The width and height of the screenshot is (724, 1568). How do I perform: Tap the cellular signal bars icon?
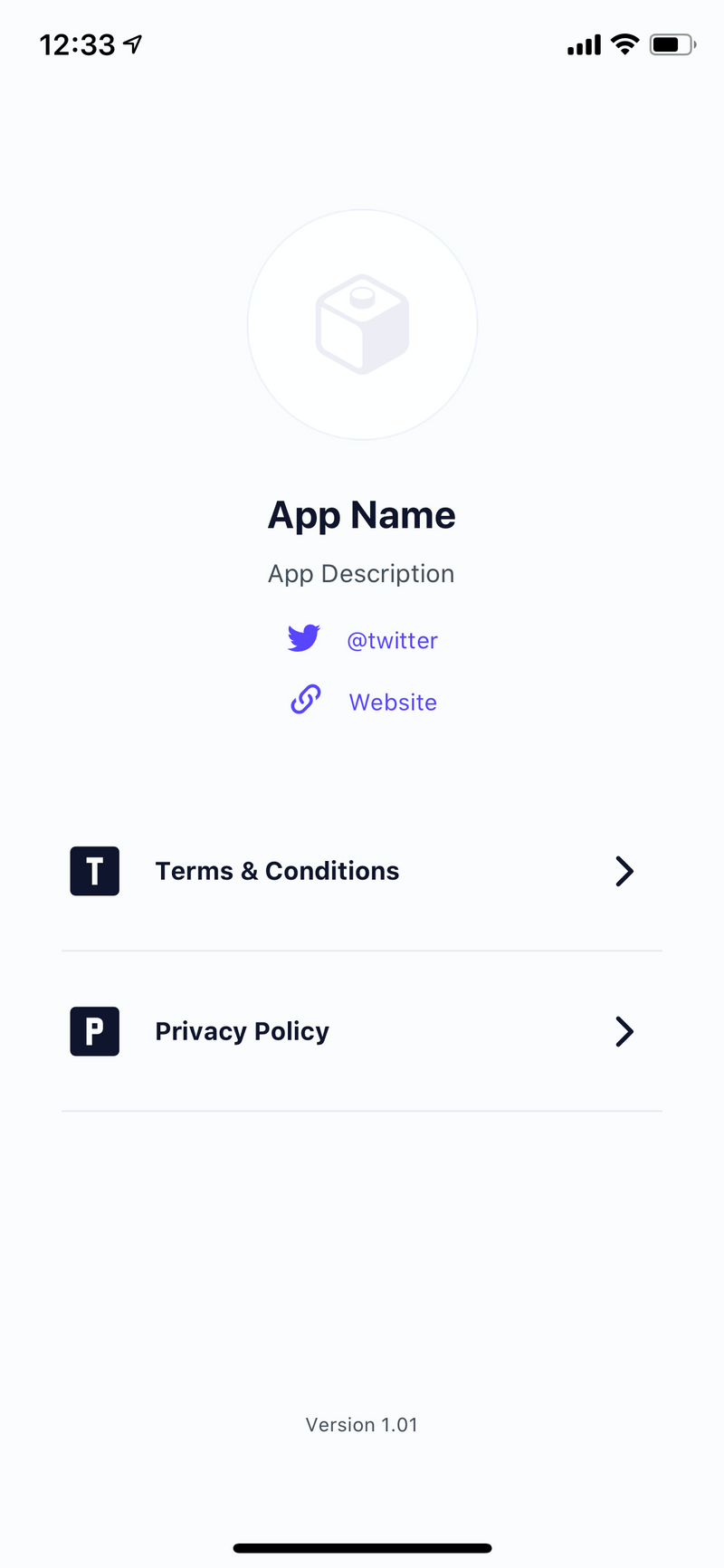click(x=584, y=43)
